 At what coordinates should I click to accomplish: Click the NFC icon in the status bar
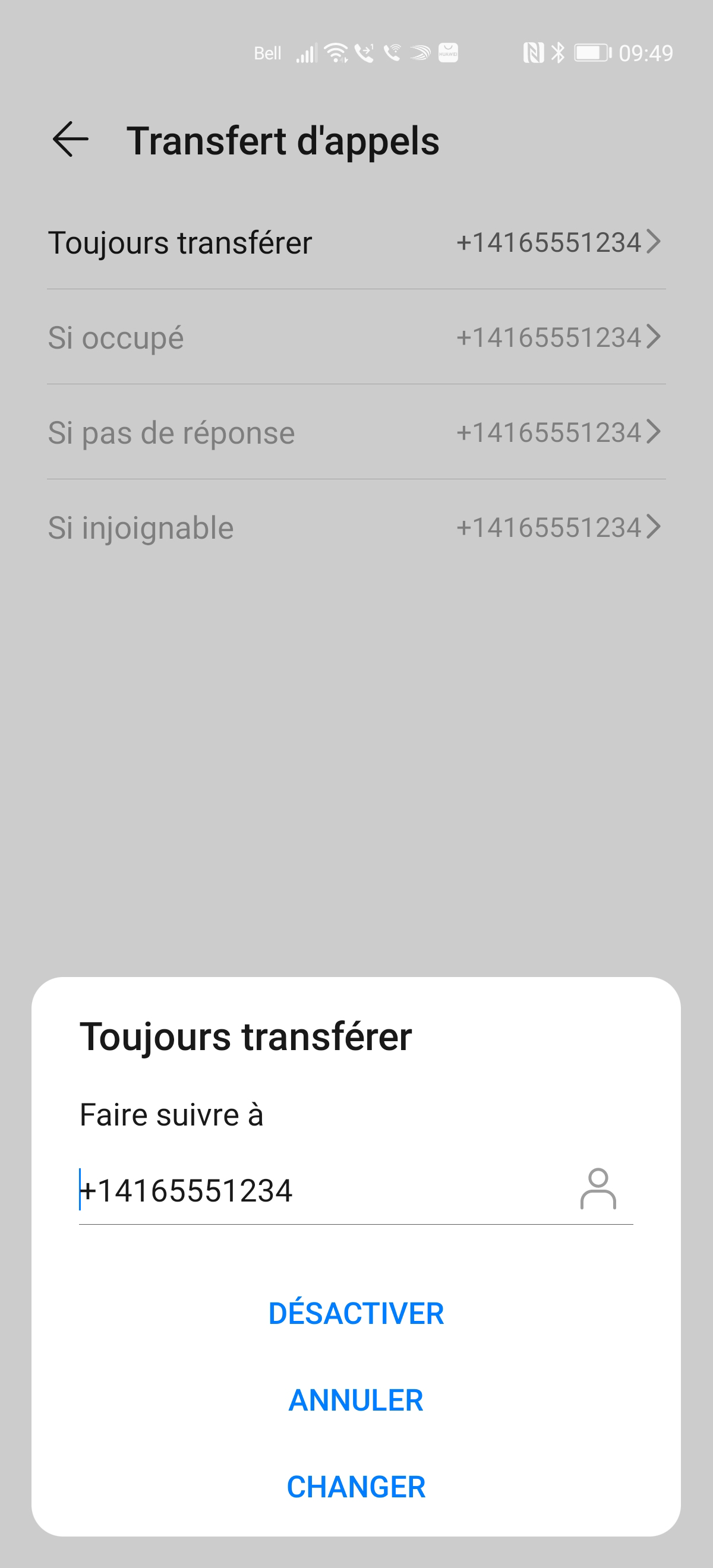(534, 53)
